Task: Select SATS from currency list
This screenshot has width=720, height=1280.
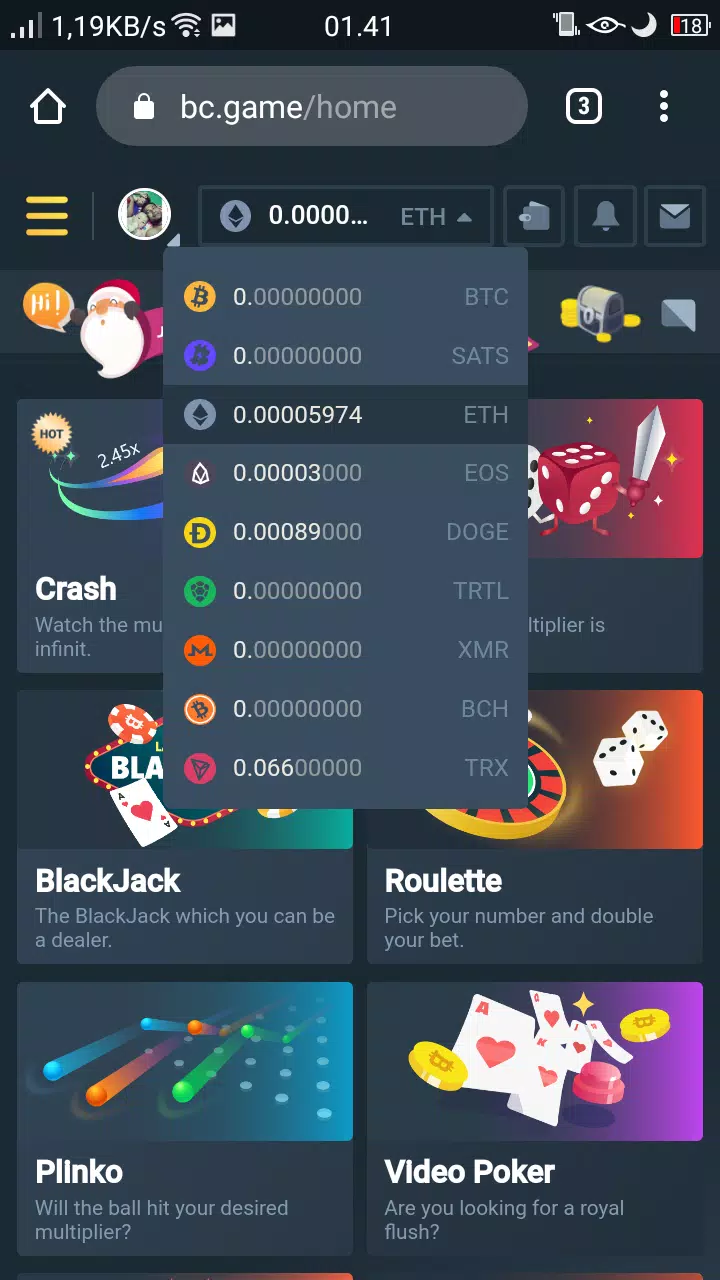Action: (x=345, y=356)
